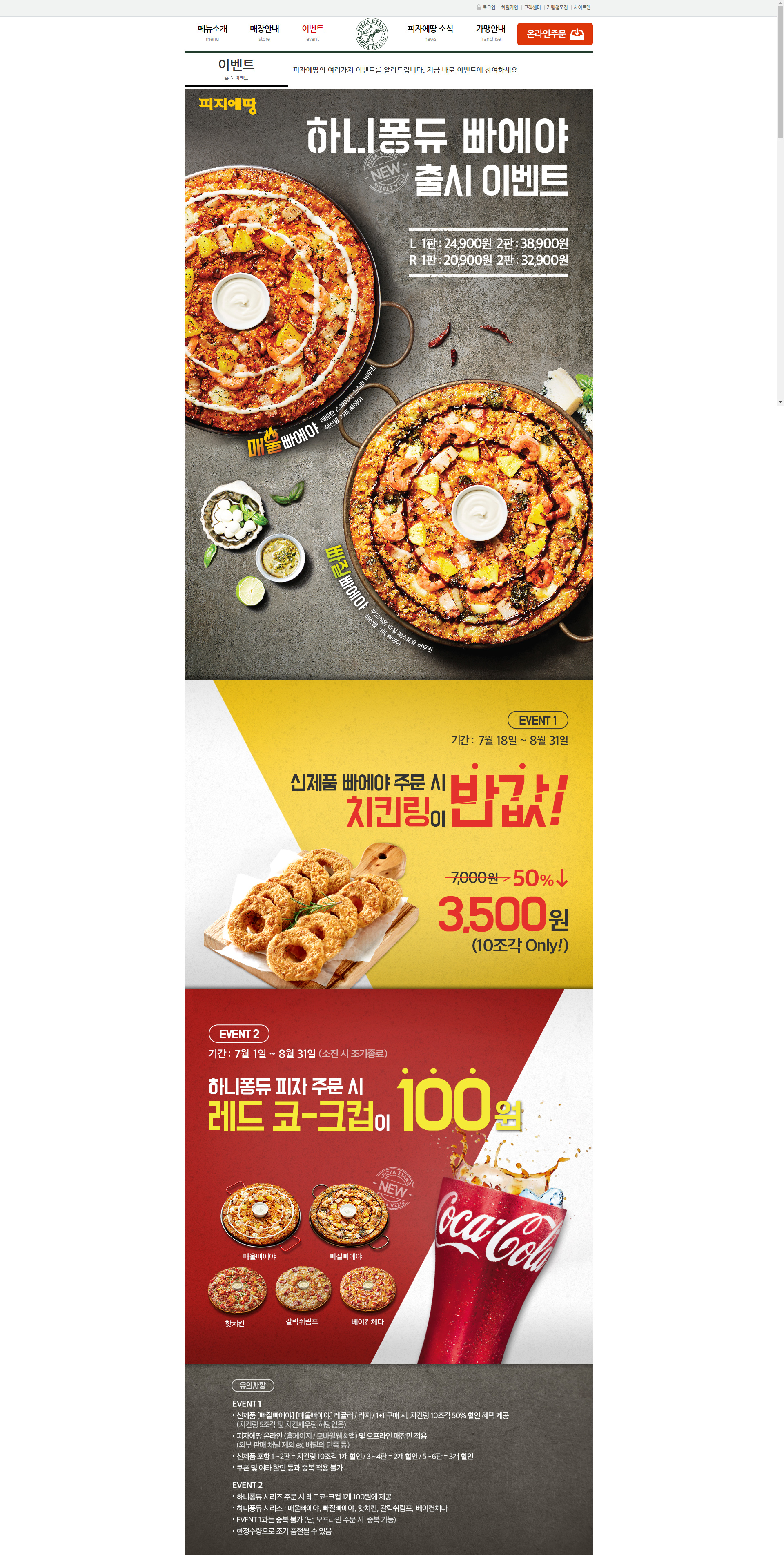Tap the 온라인주문 order button
The image size is (784, 1555).
555,34
